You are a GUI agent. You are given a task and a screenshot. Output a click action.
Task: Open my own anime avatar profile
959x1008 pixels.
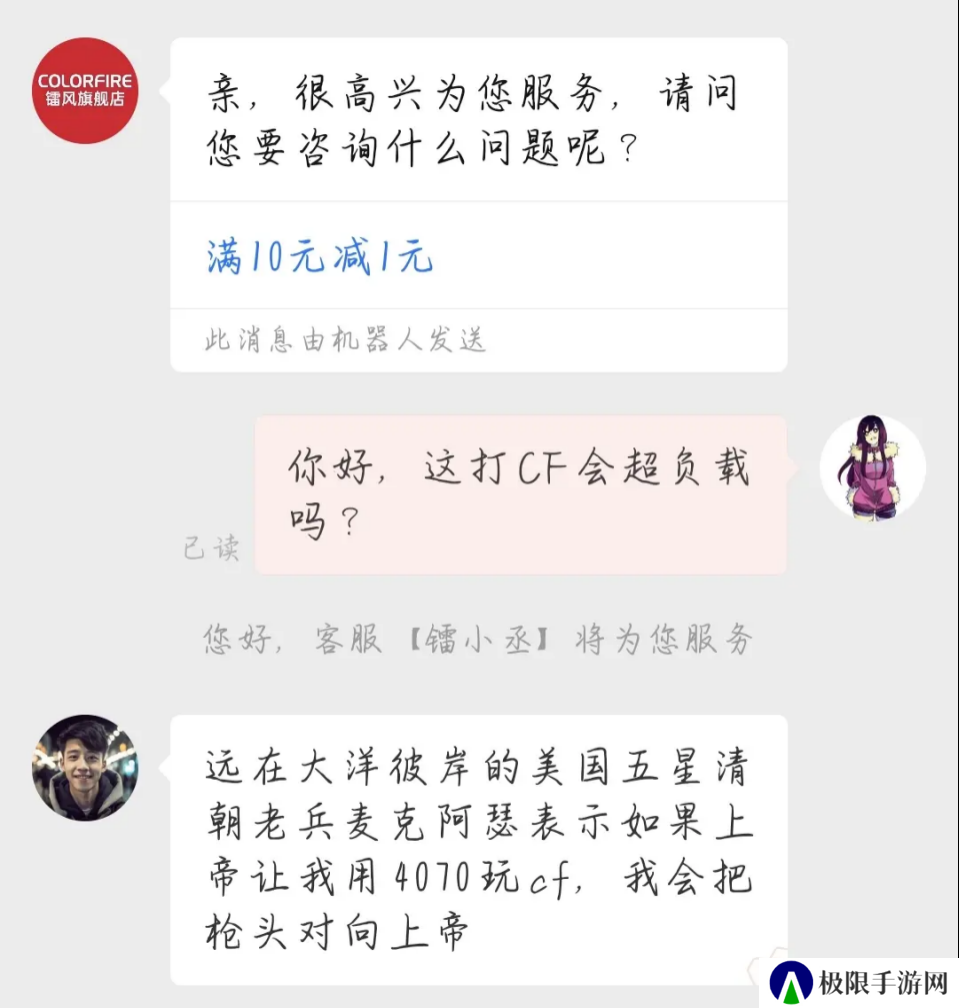[x=872, y=468]
